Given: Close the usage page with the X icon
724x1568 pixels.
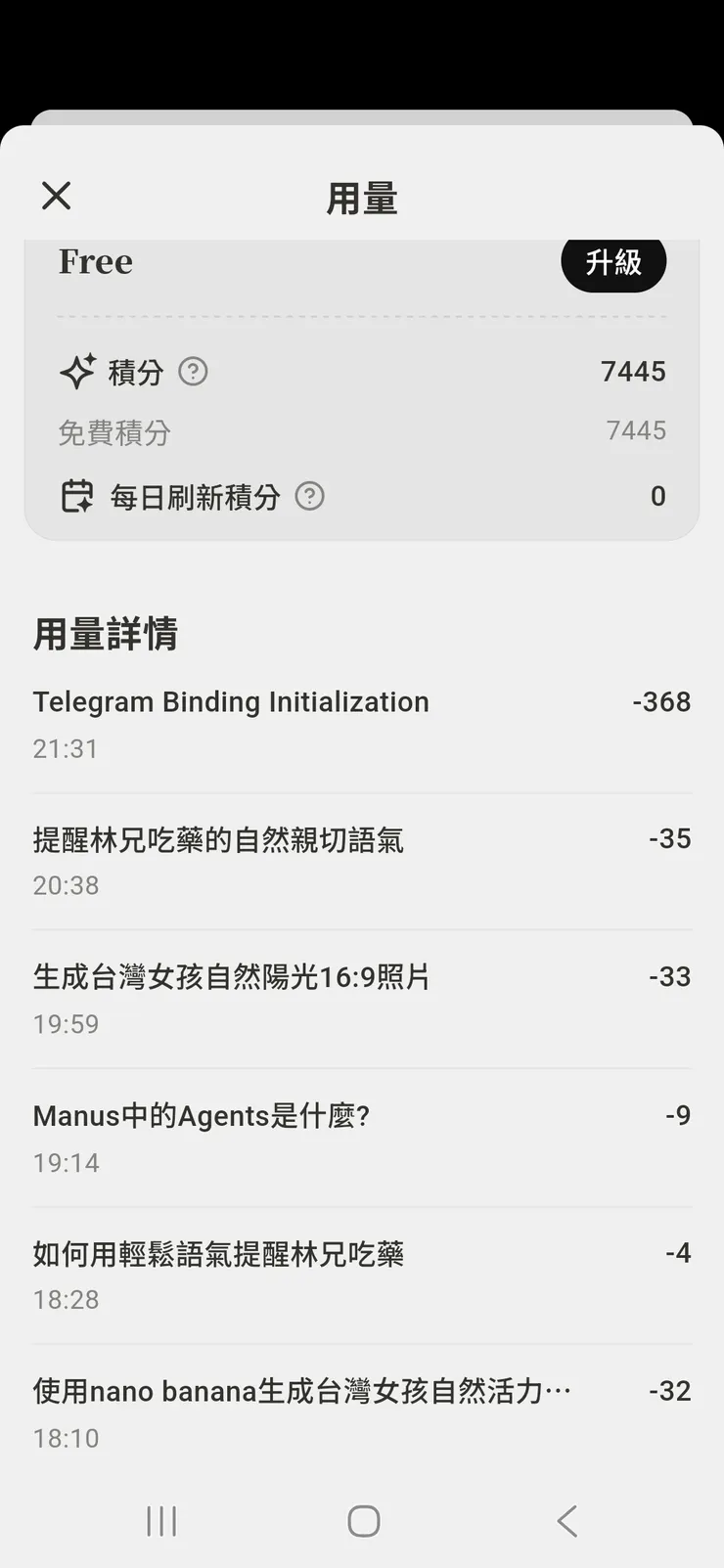Looking at the screenshot, I should point(56,195).
